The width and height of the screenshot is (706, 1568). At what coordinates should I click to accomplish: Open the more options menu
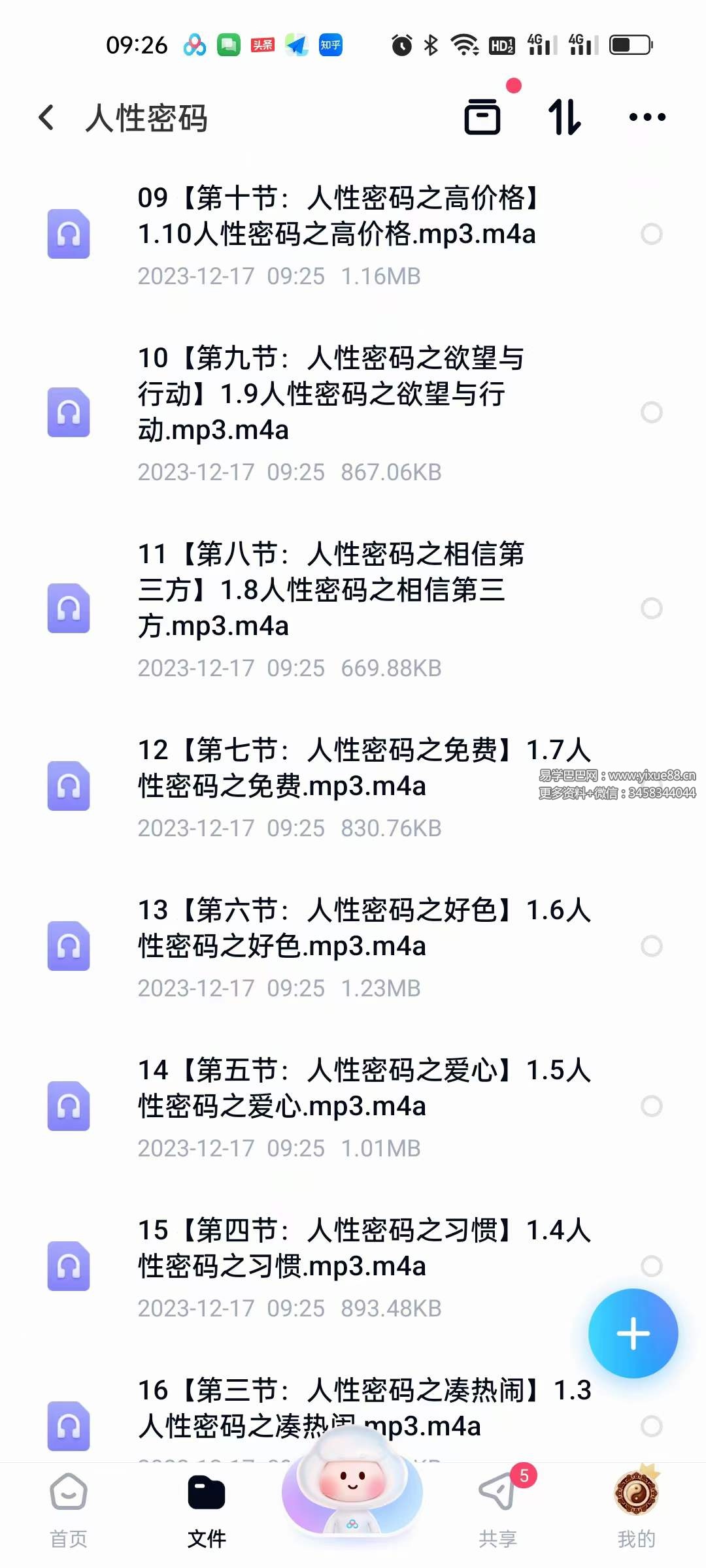646,118
